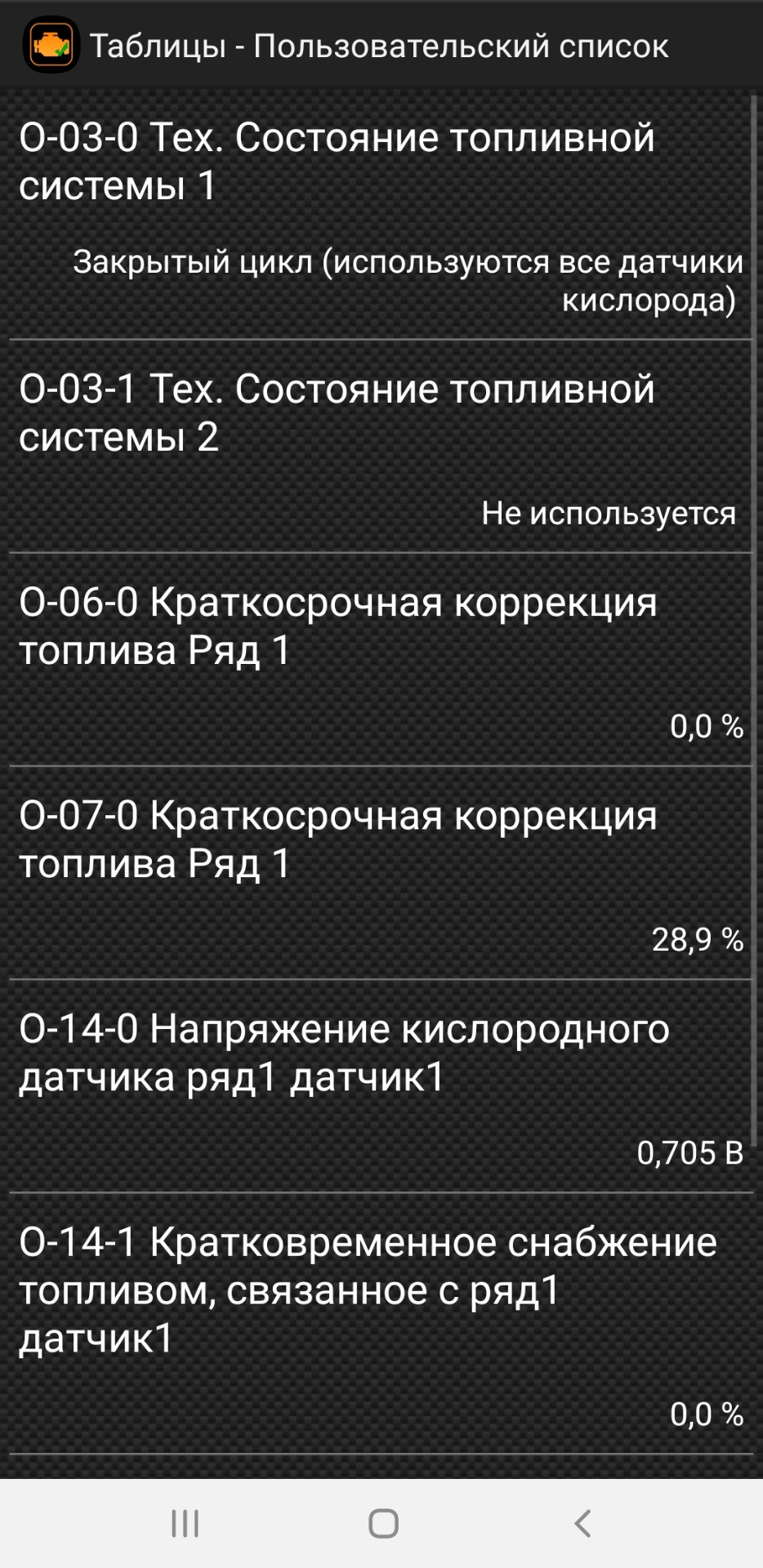
Task: Open recent apps from the navigation bar
Action: 185,1524
